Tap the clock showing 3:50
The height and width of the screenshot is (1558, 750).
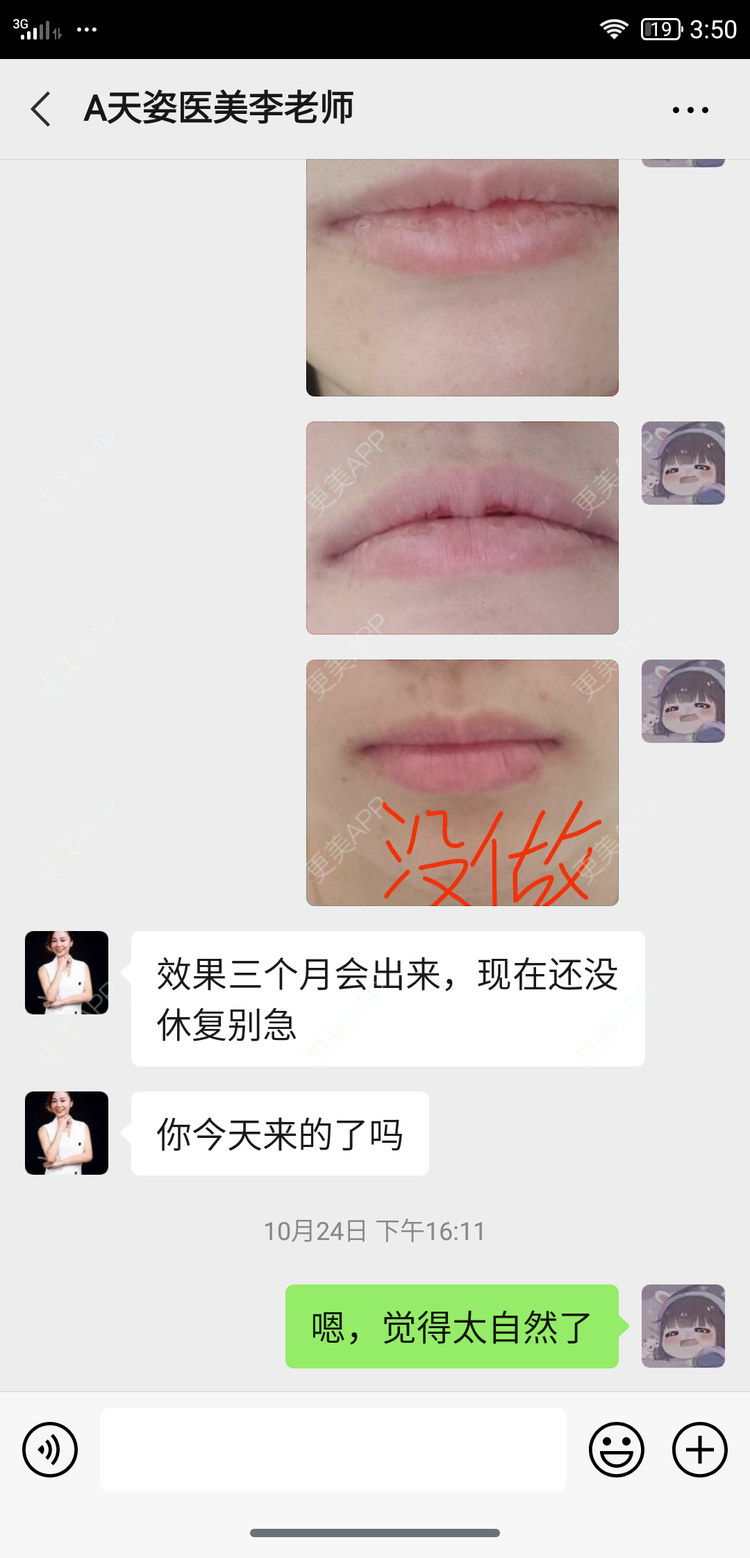pyautogui.click(x=712, y=28)
